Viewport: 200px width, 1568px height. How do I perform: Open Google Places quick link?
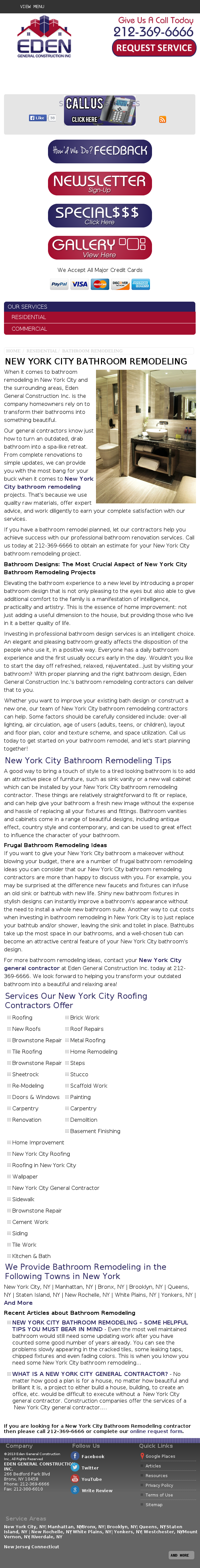[160, 1456]
